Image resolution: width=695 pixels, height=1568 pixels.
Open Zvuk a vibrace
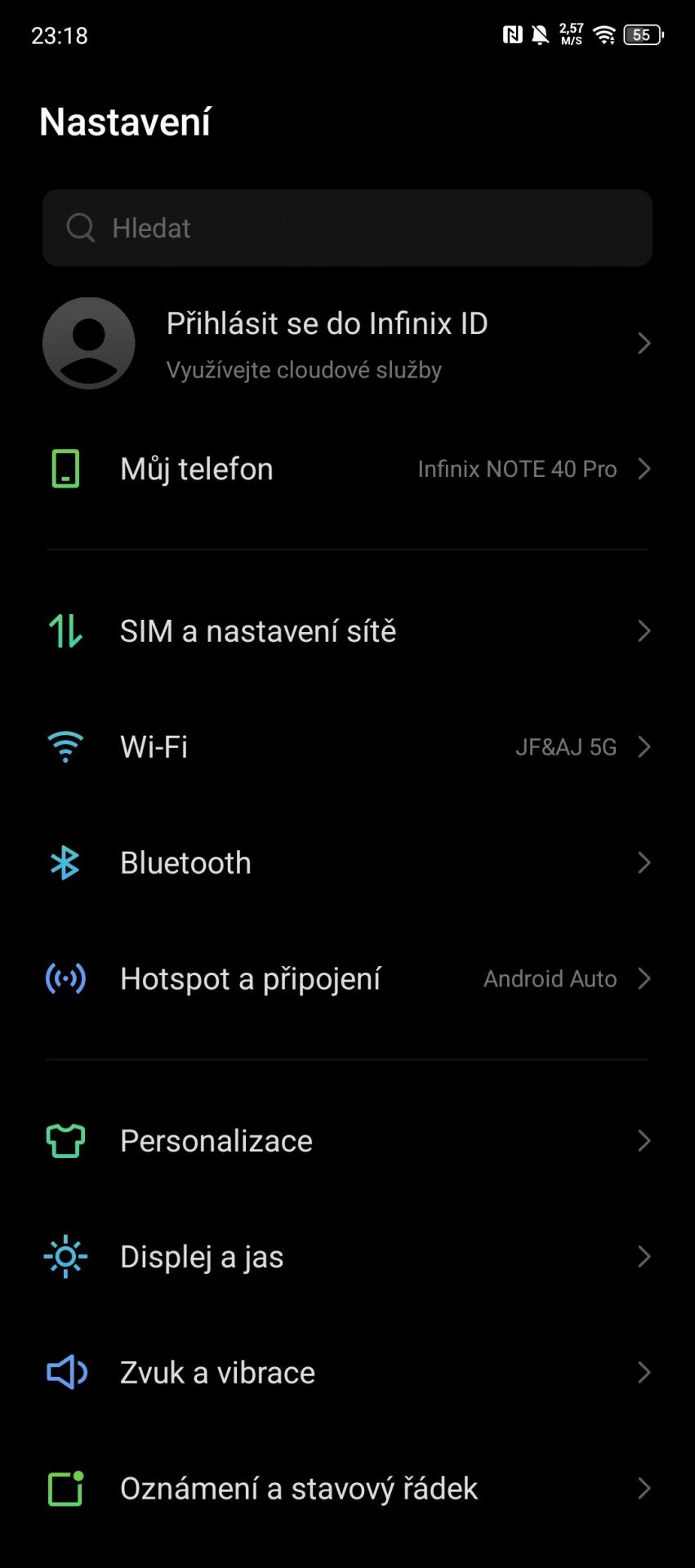click(347, 1373)
